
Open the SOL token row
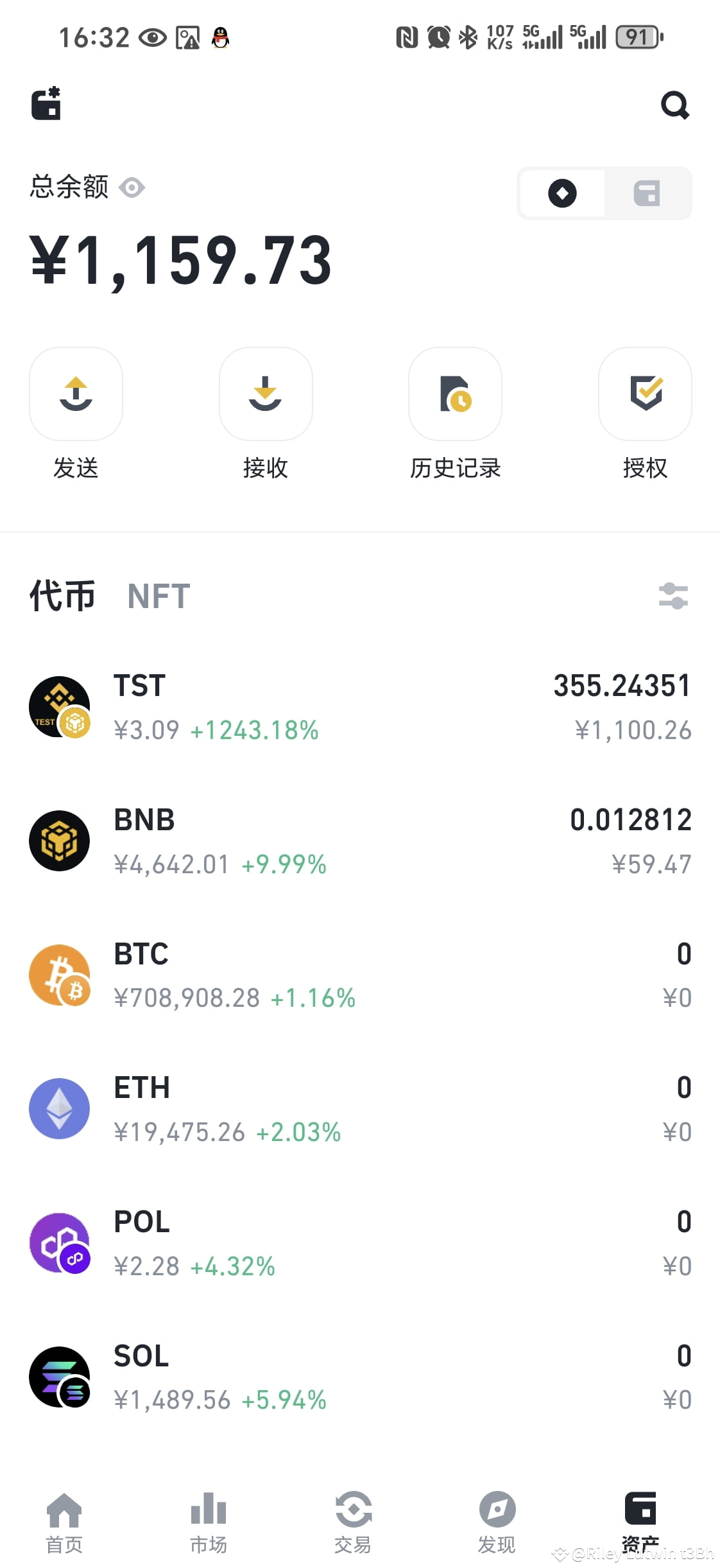tap(360, 1377)
